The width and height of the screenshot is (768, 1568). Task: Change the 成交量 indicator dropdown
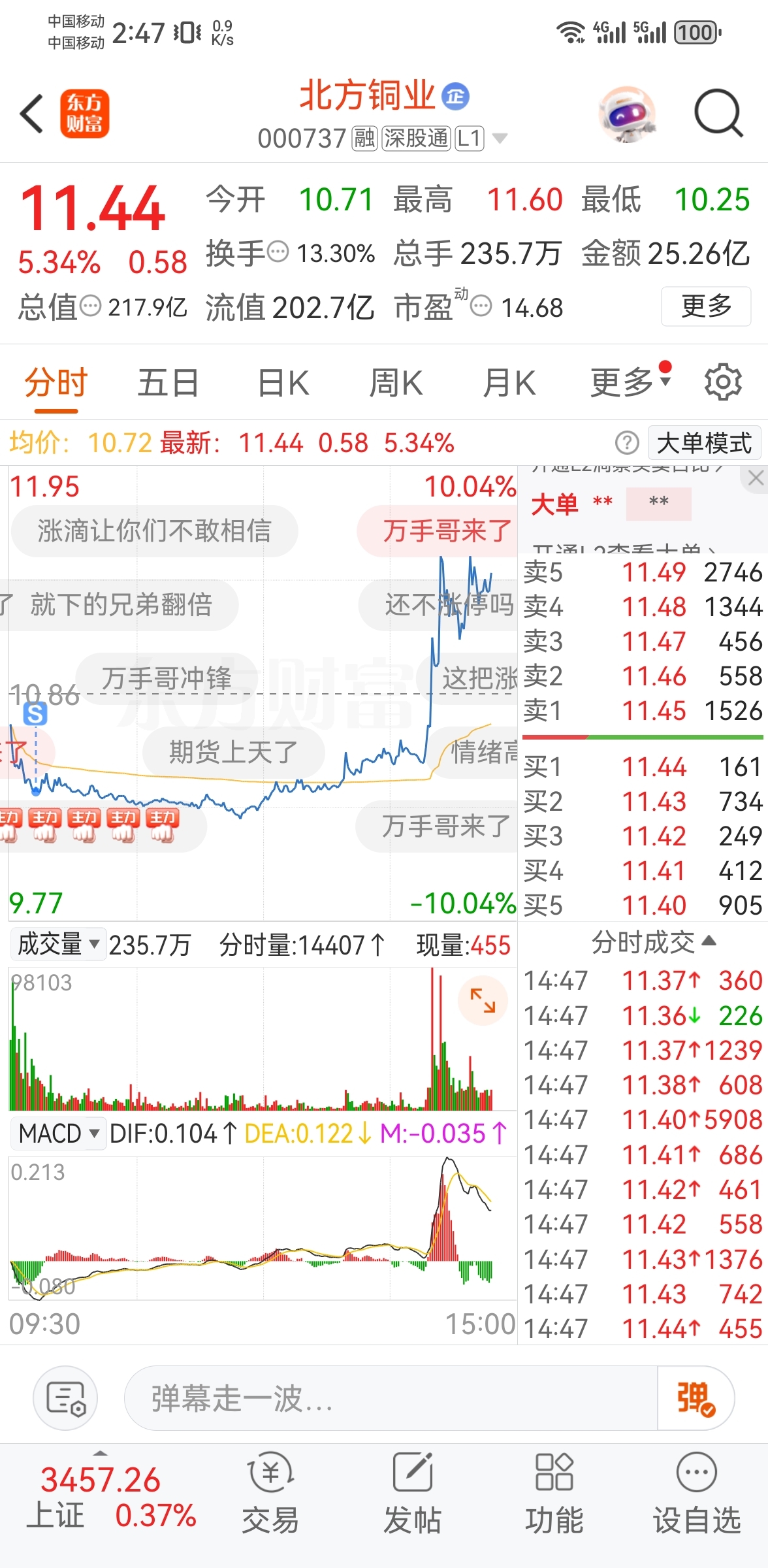[58, 945]
